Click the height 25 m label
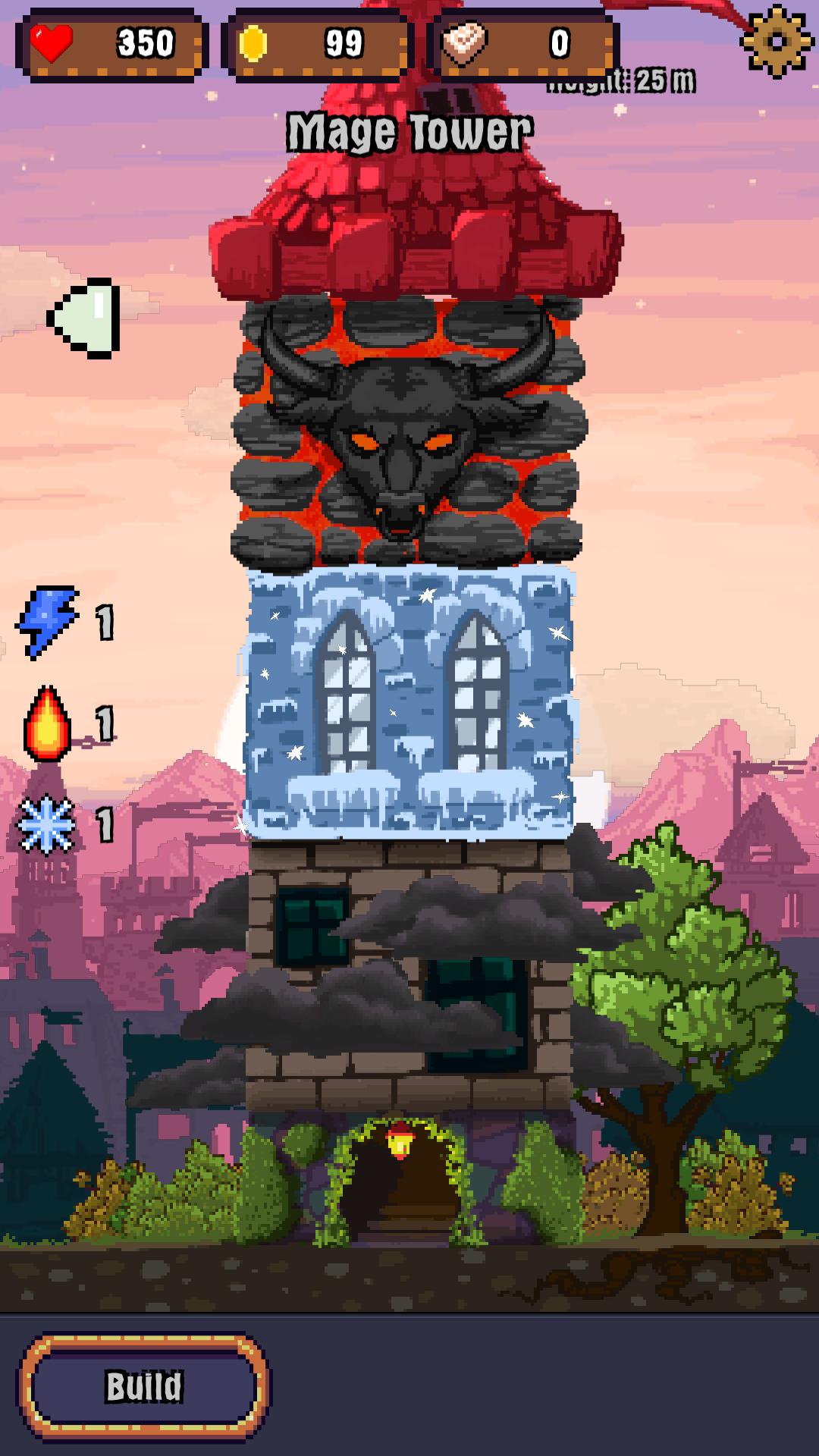Image resolution: width=819 pixels, height=1456 pixels. coord(622,80)
